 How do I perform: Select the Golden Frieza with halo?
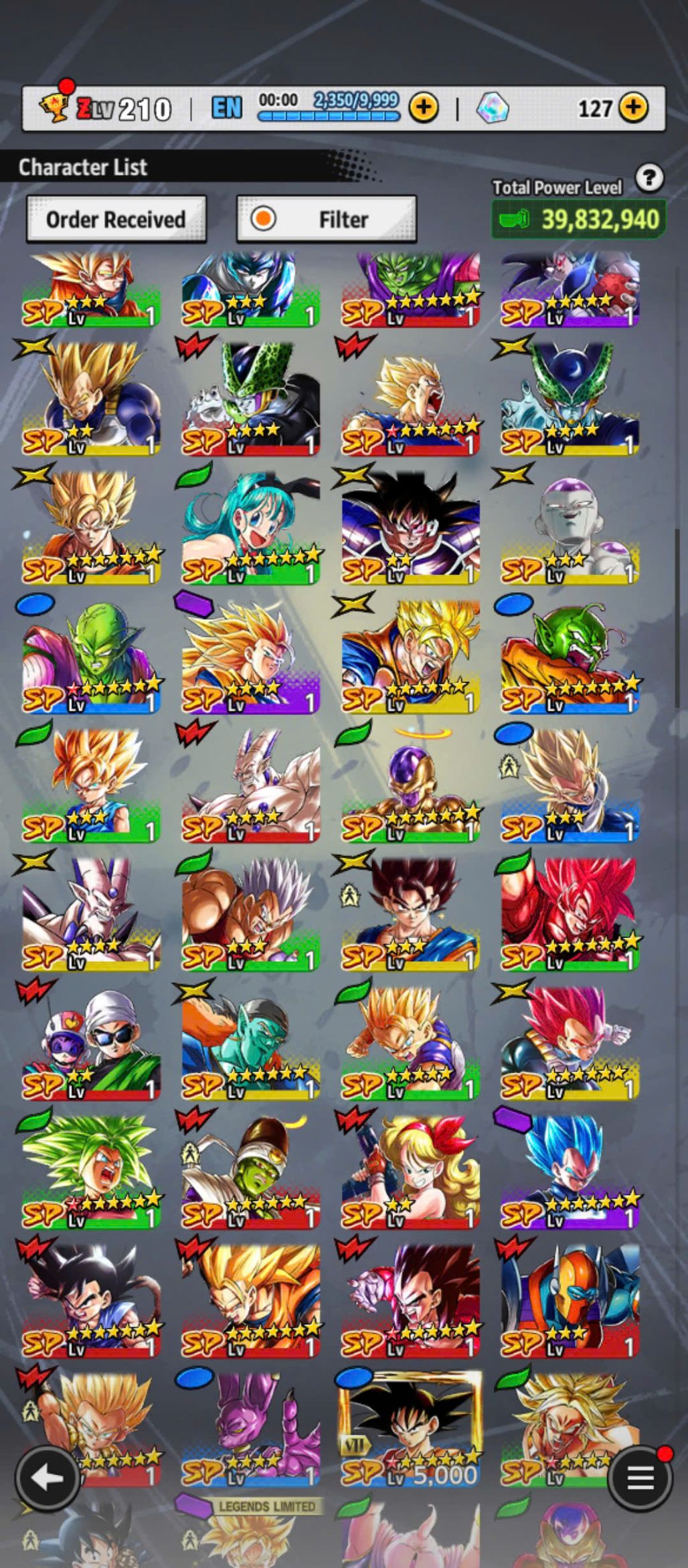[x=410, y=783]
